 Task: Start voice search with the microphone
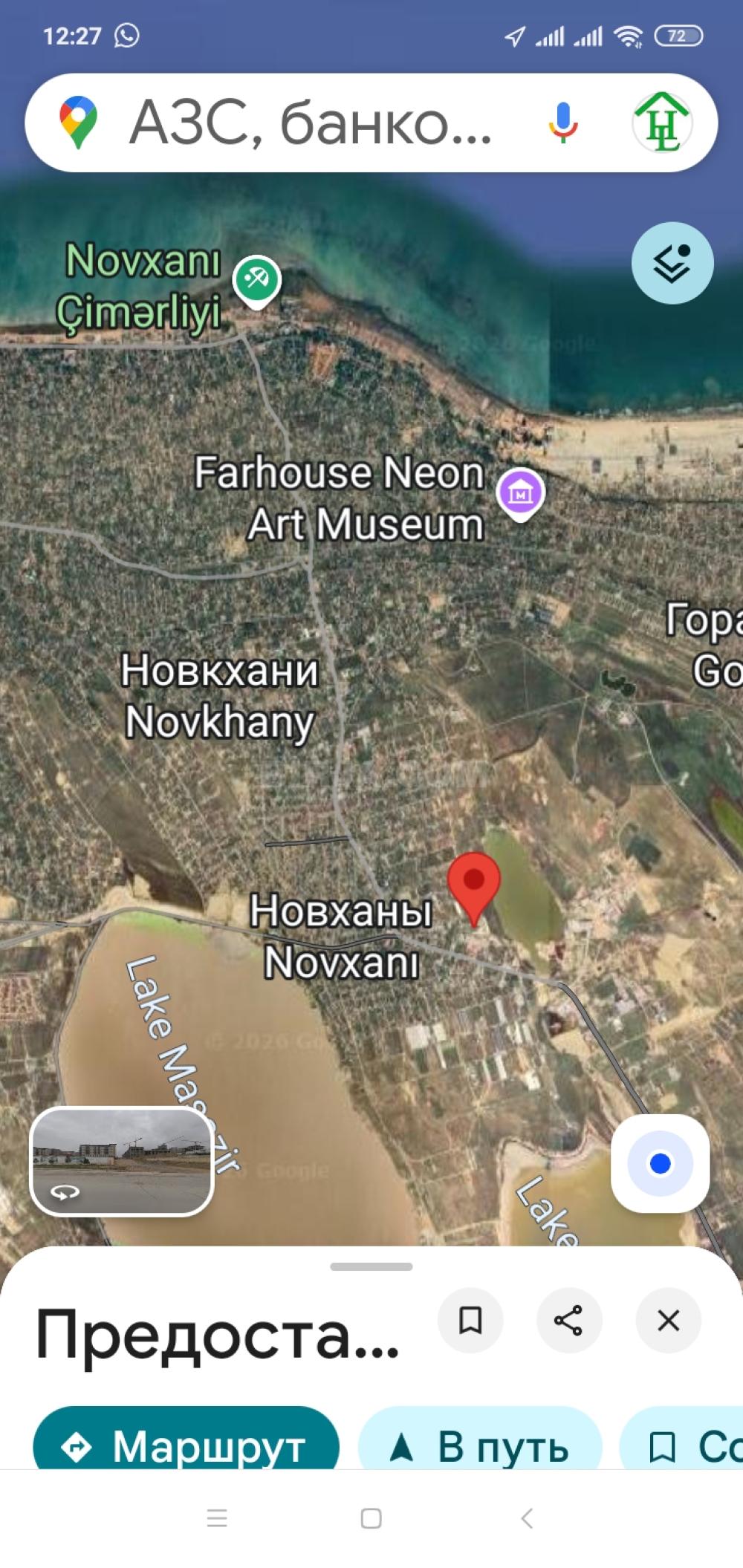(563, 123)
